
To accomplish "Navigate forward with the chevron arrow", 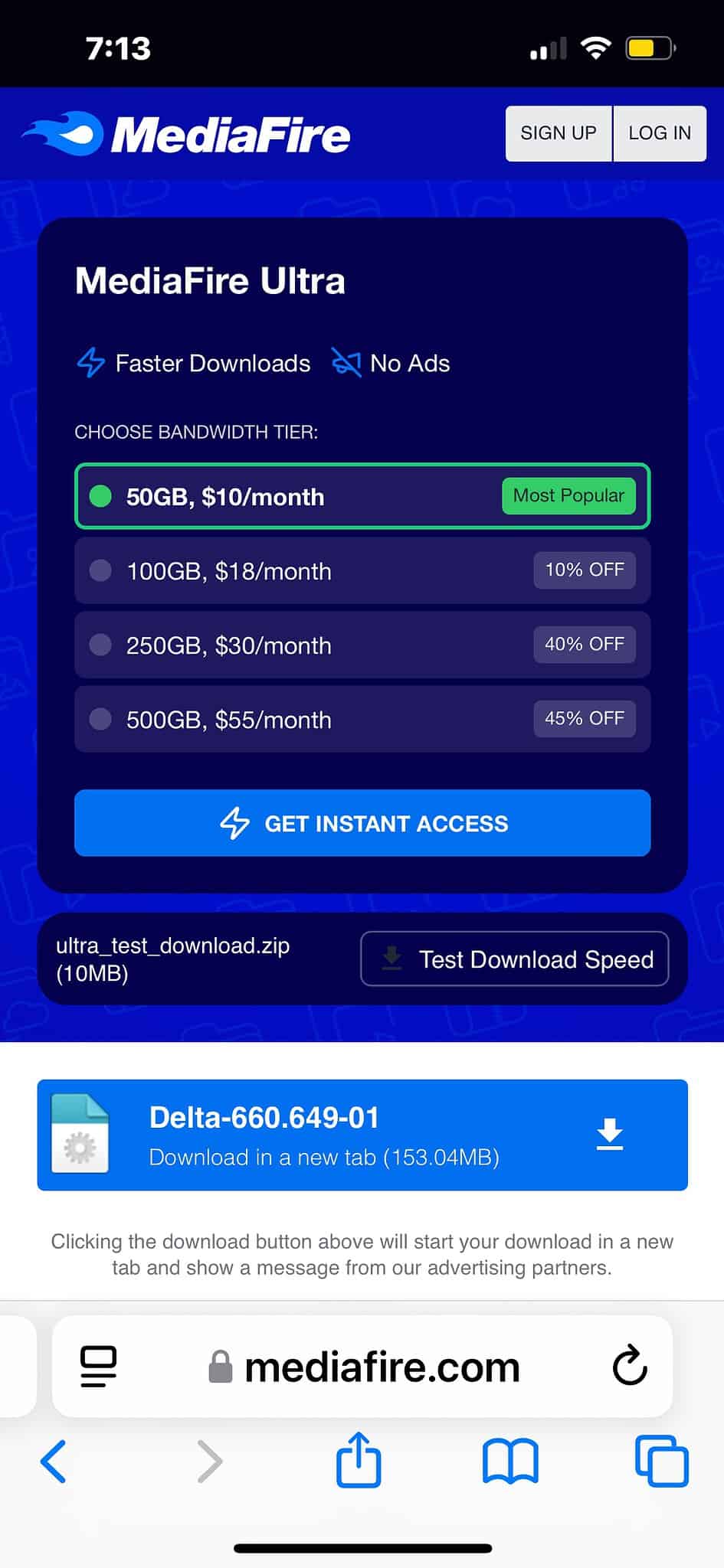I will click(x=209, y=1461).
